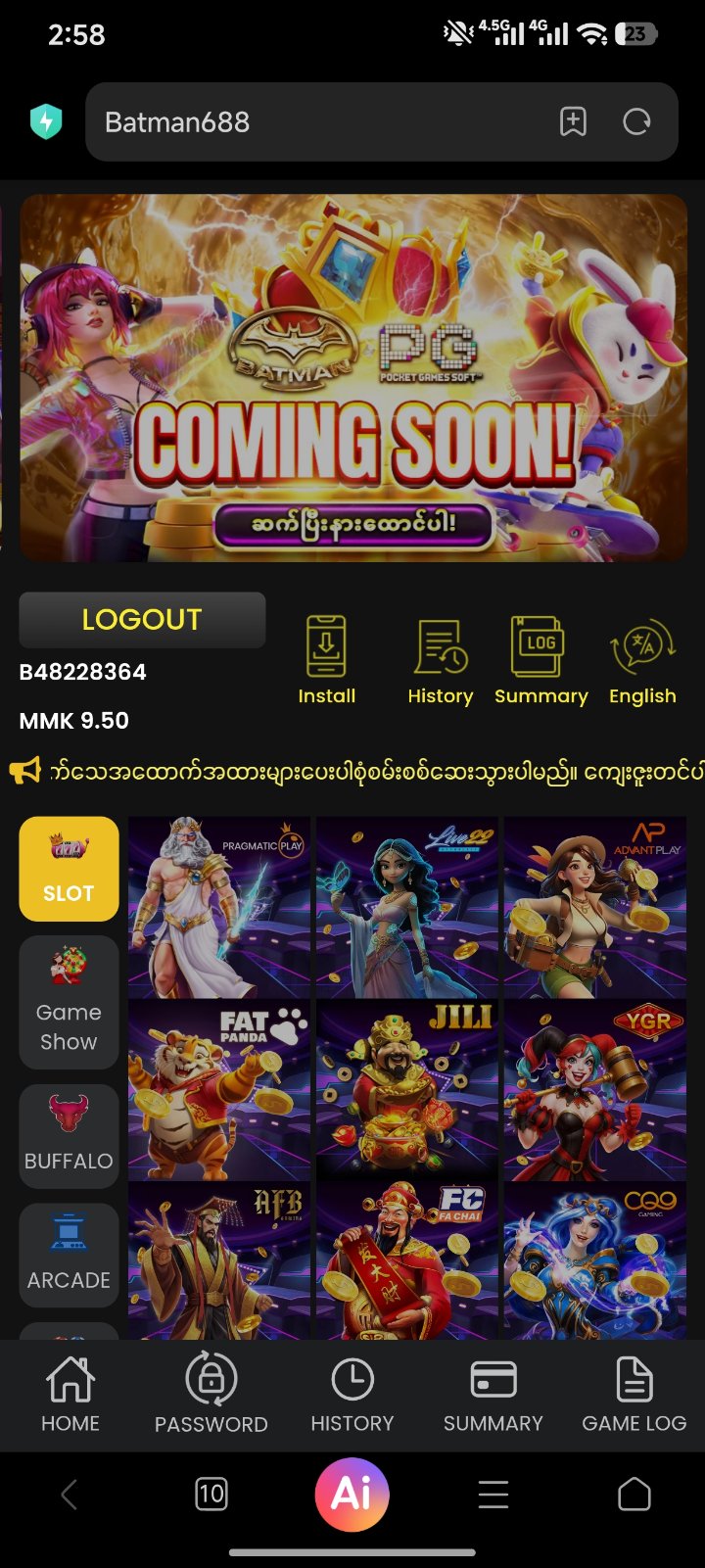
Task: Open History beside the Install icon
Action: pos(440,658)
